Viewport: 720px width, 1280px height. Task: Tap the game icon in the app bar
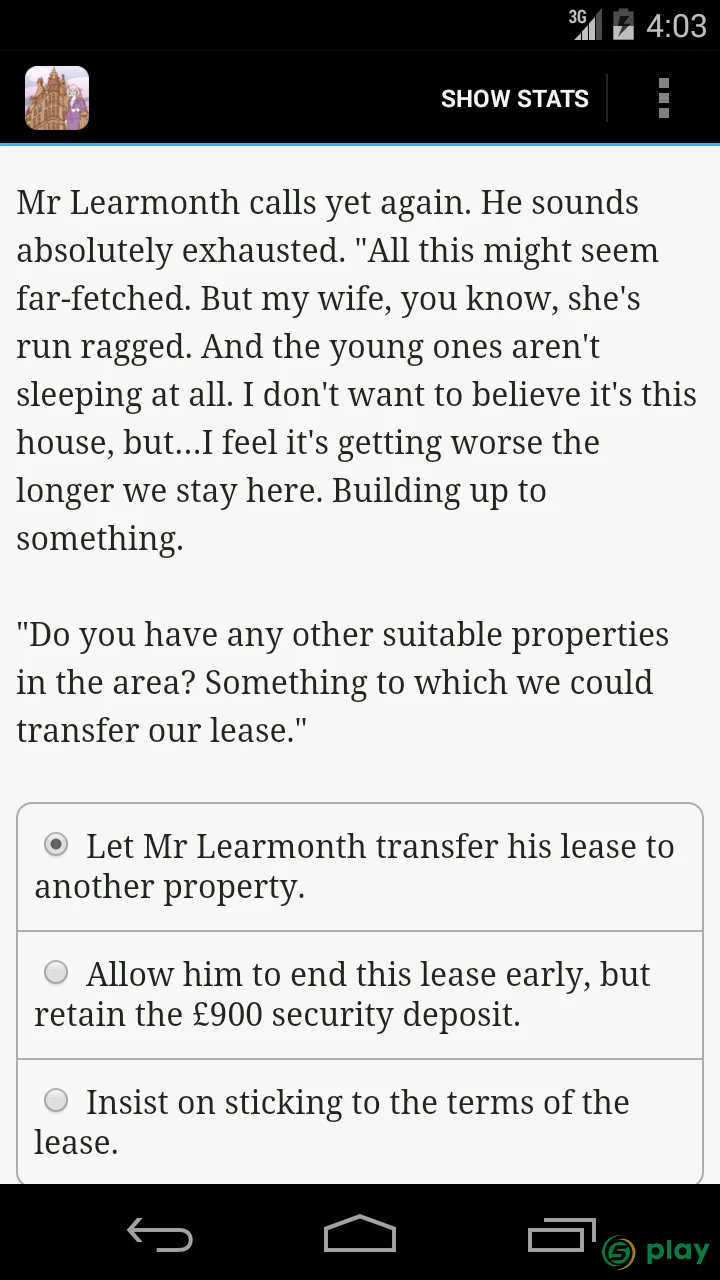pos(57,98)
